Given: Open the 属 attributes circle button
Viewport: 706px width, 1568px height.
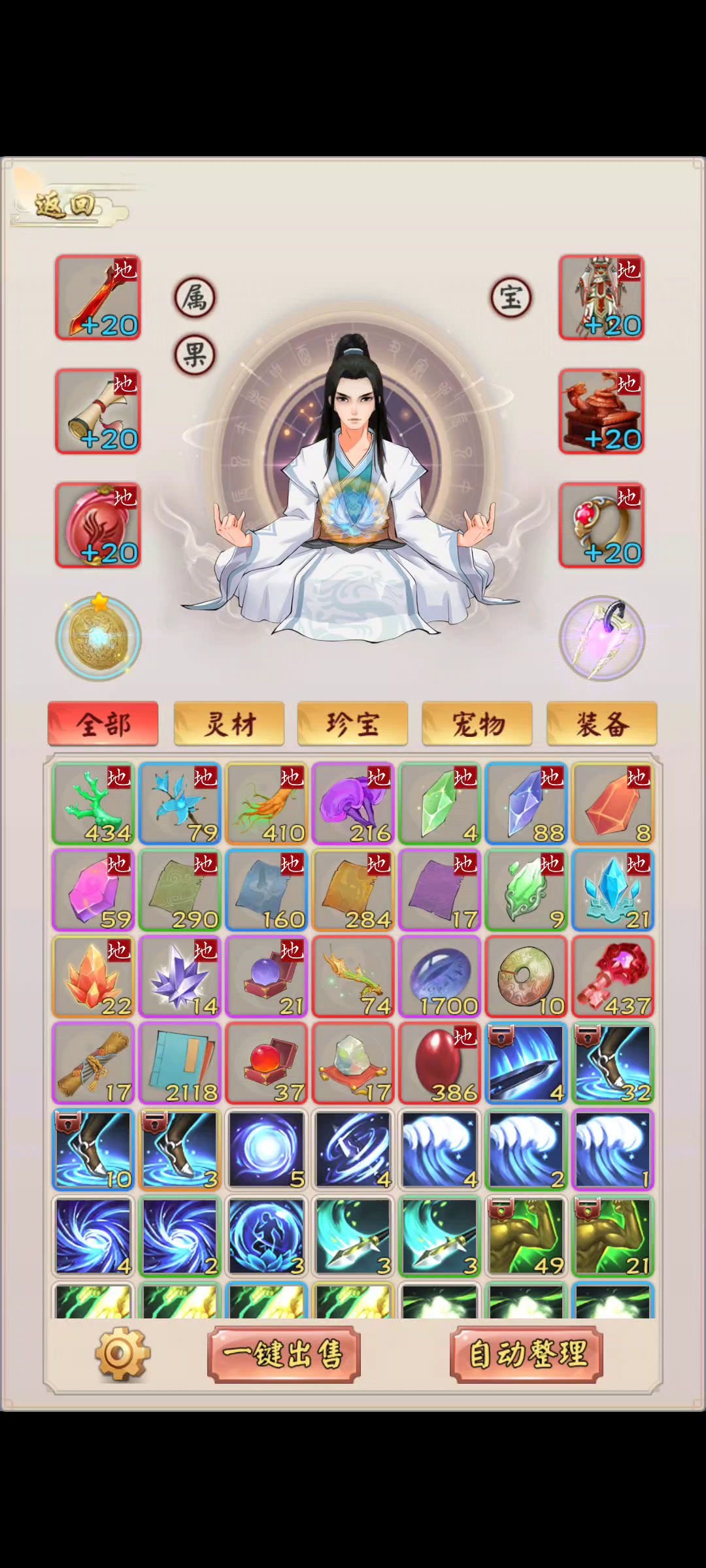Looking at the screenshot, I should 195,298.
